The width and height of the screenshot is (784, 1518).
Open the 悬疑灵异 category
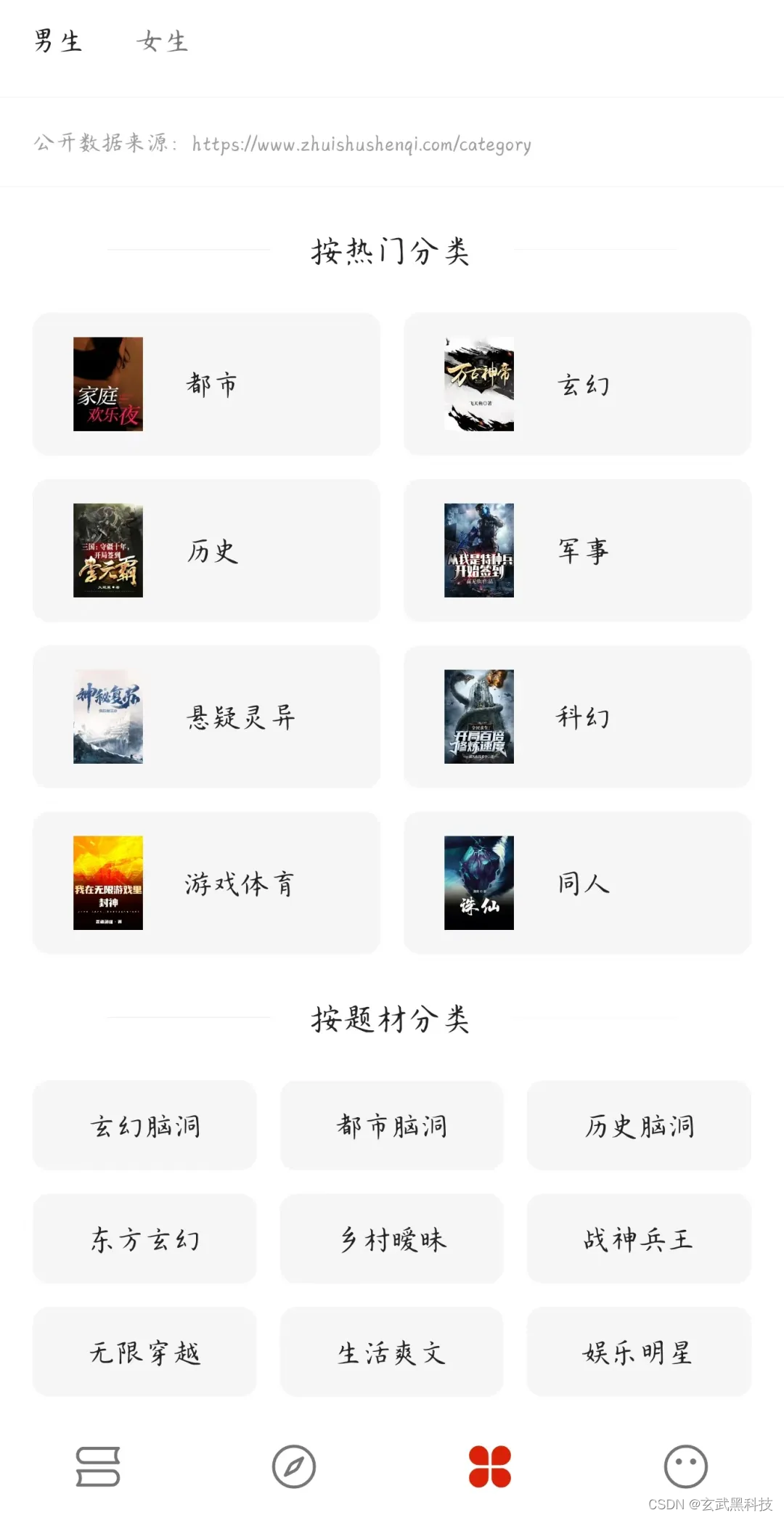point(206,717)
